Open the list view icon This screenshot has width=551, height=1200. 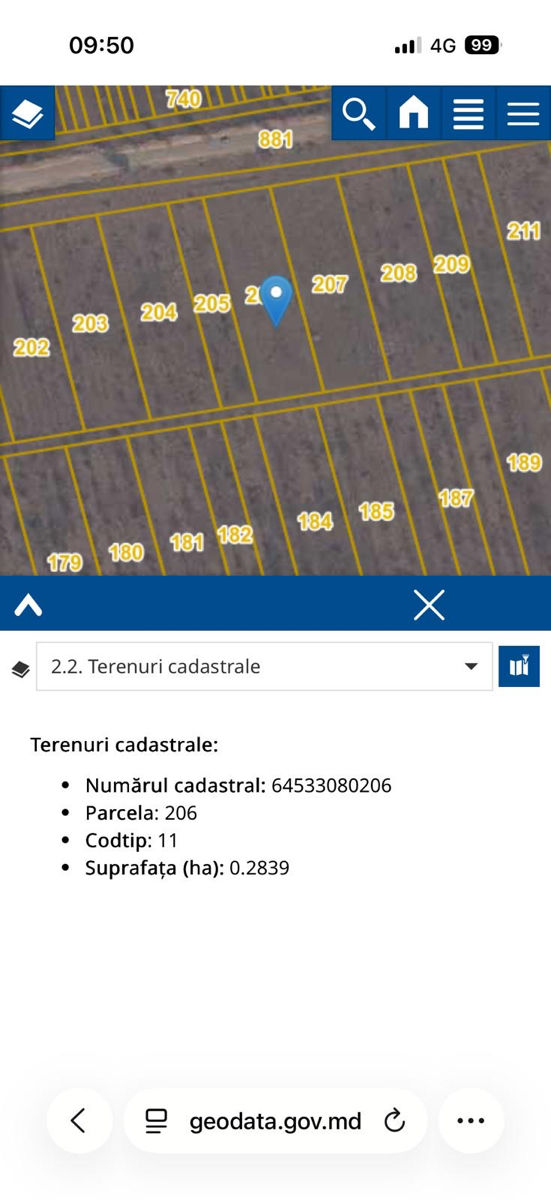coord(468,113)
